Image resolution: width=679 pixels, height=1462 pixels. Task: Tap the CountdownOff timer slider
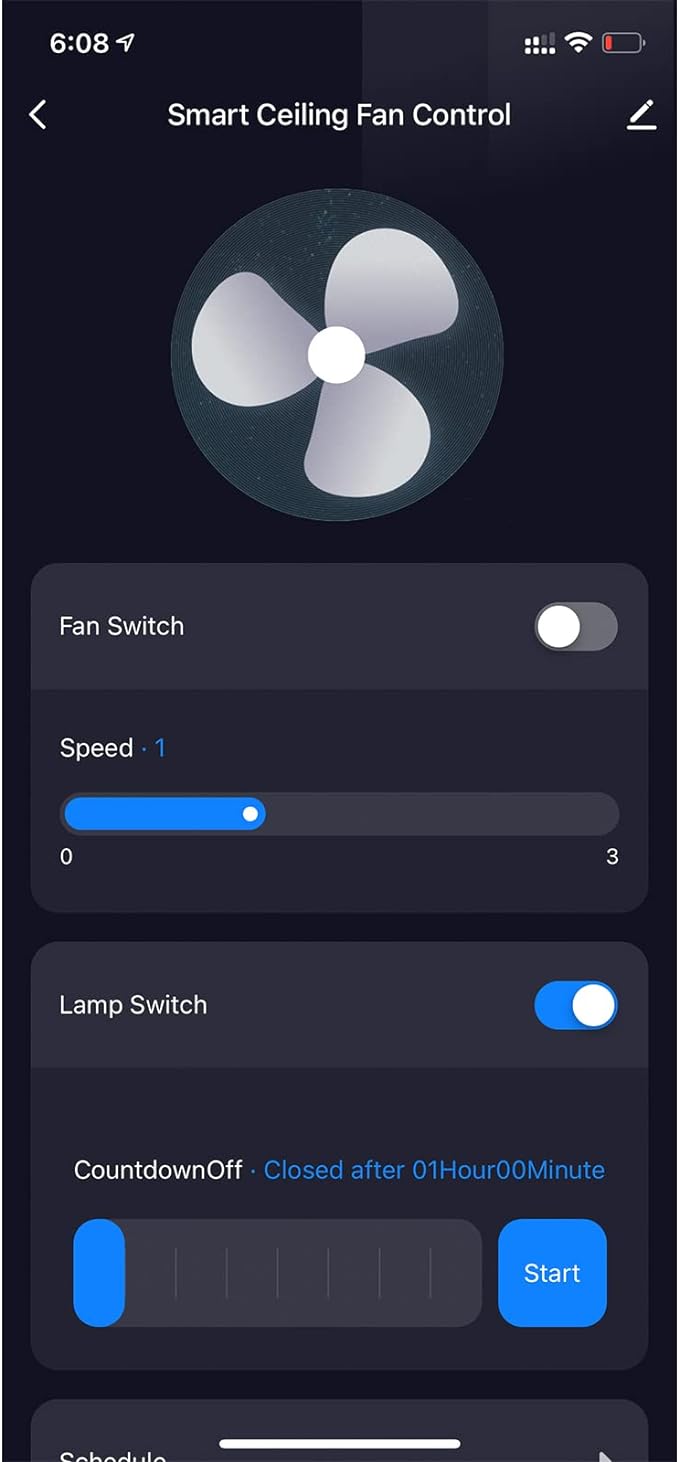tap(278, 1273)
